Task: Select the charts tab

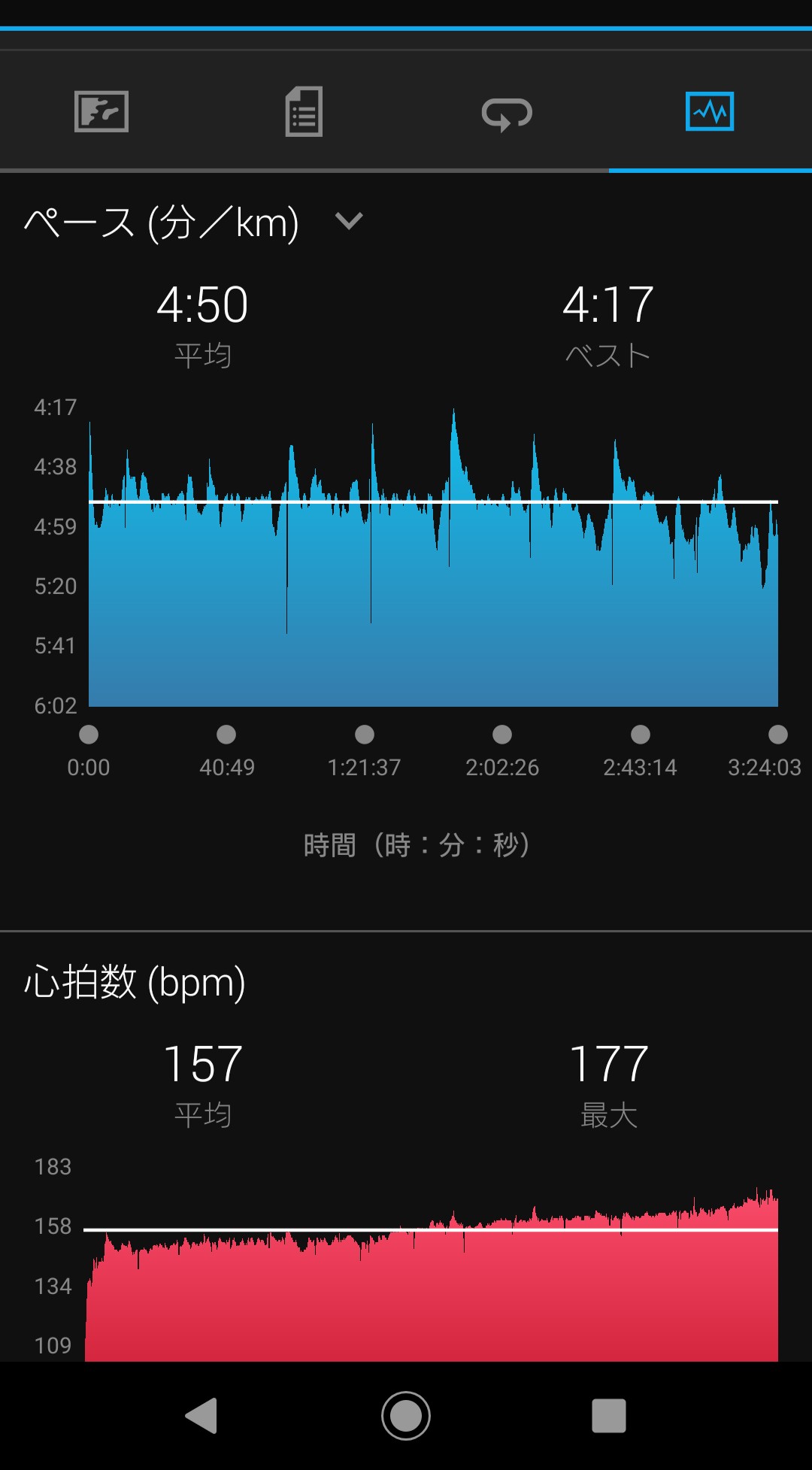Action: coord(710,112)
